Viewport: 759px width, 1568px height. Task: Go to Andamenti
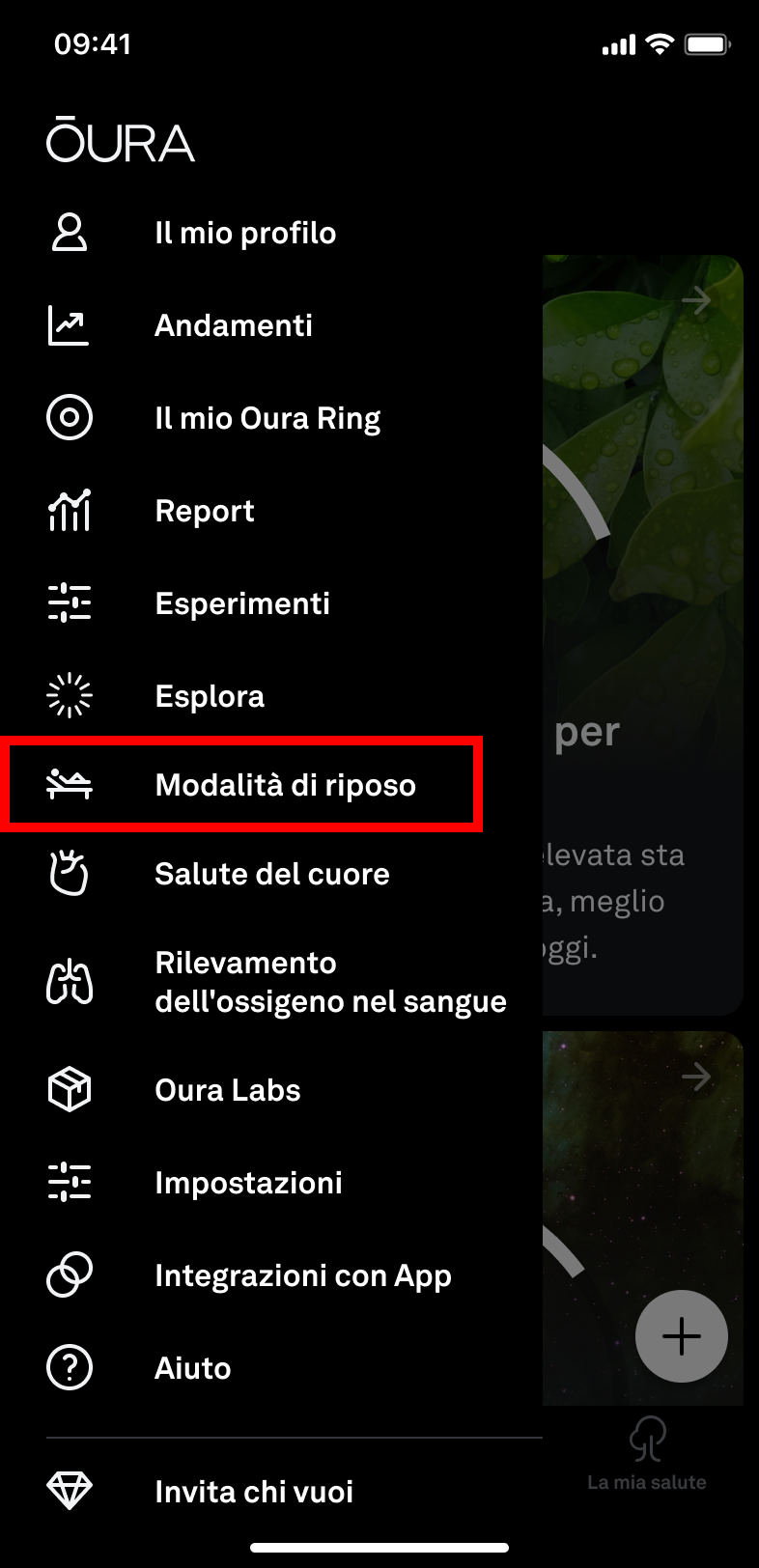click(270, 325)
